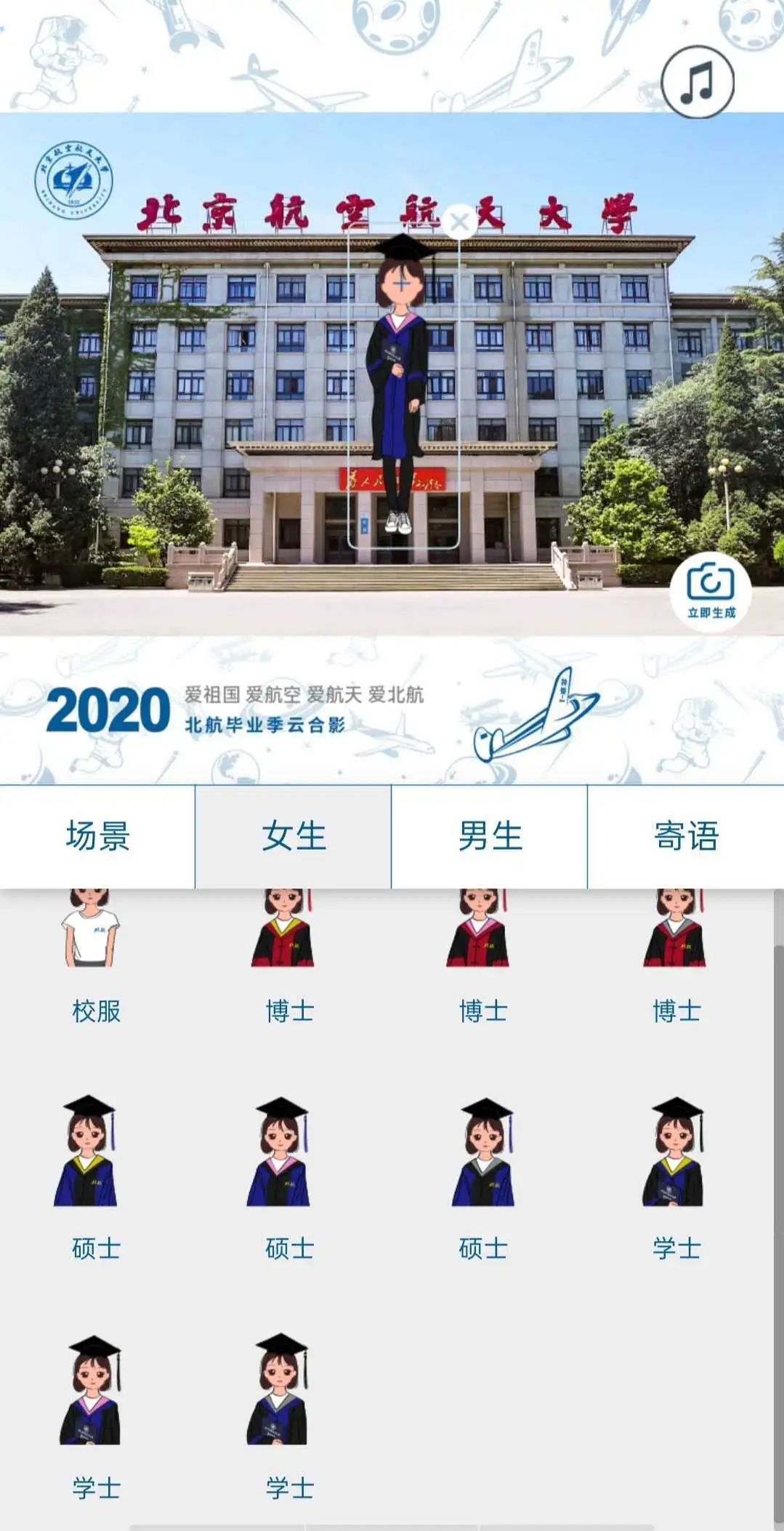
Task: Remove the placed graduate character
Action: click(459, 222)
